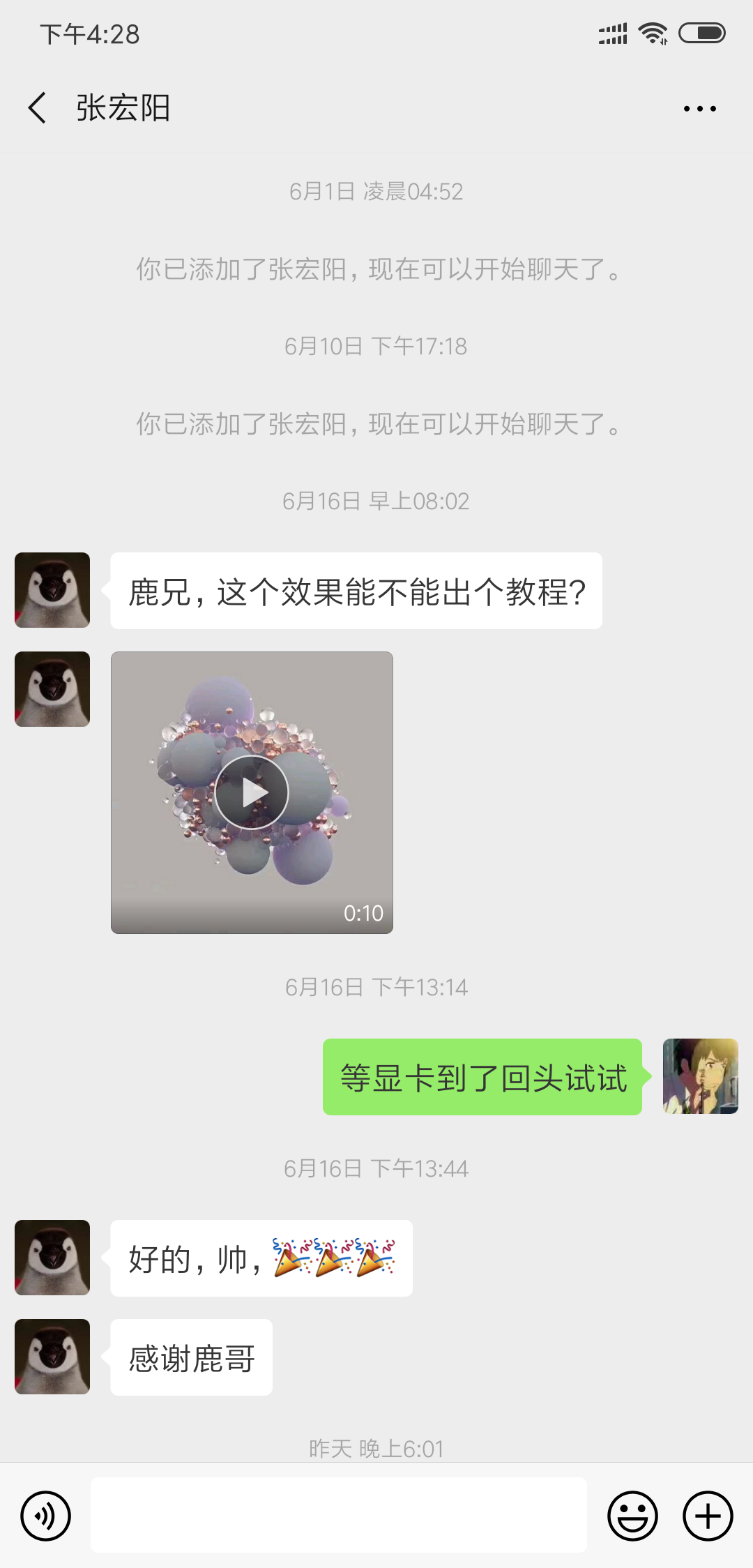753x1568 pixels.
Task: Tap my avatar next to 等显卡到了回头试试
Action: [x=701, y=1076]
